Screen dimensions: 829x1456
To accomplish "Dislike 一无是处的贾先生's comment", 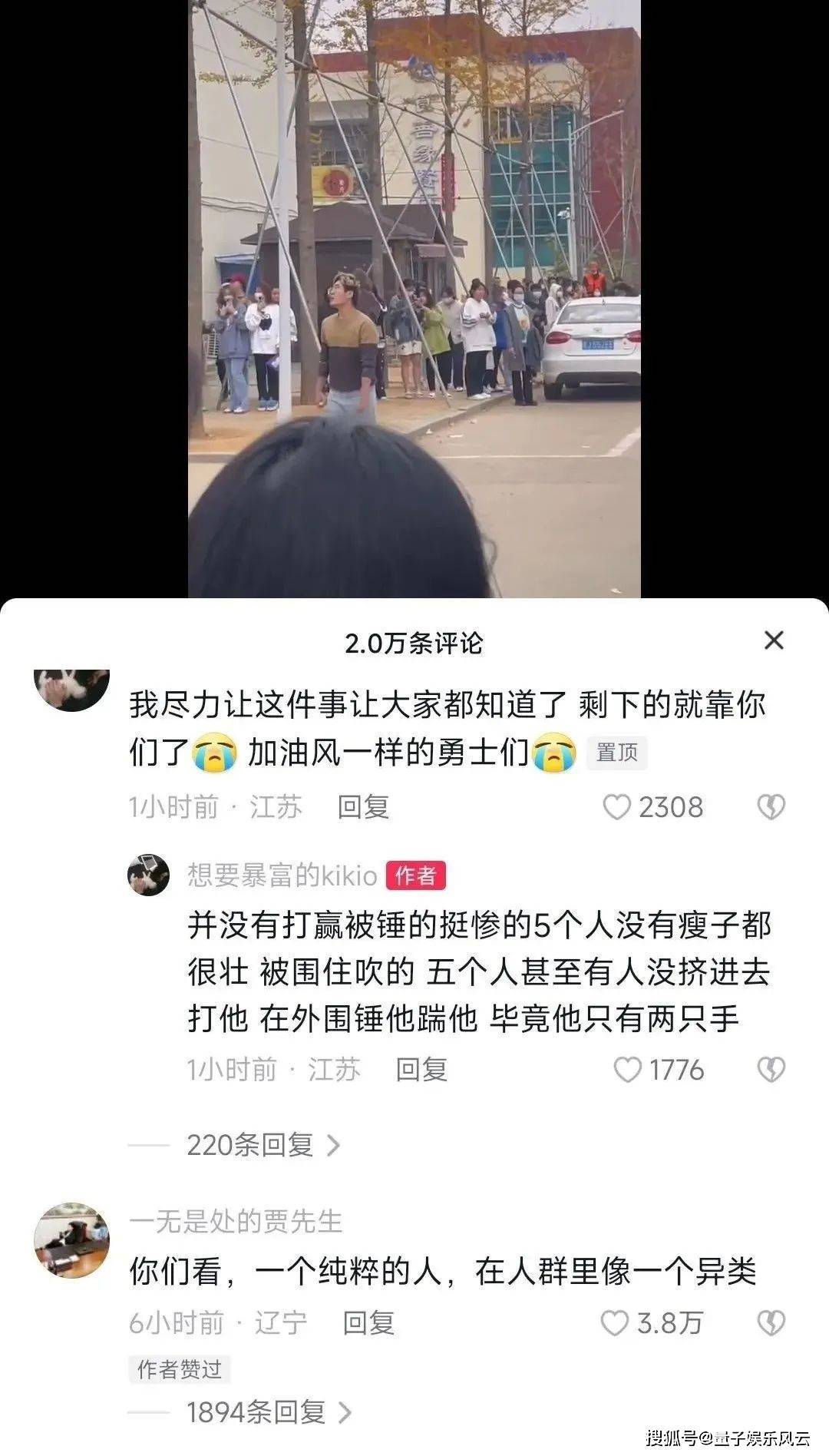I will 771,1322.
